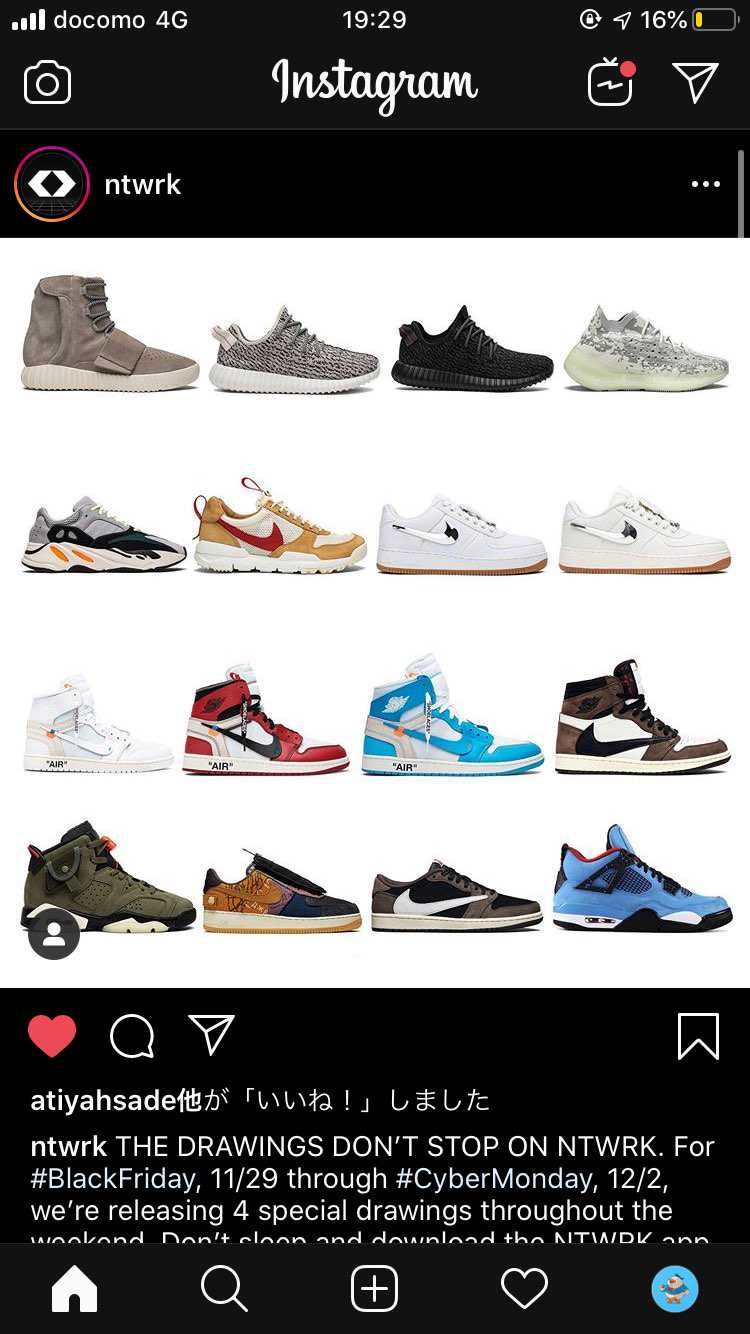Open atiyahsade's profile from the likes line
The image size is (750, 1334).
103,1100
